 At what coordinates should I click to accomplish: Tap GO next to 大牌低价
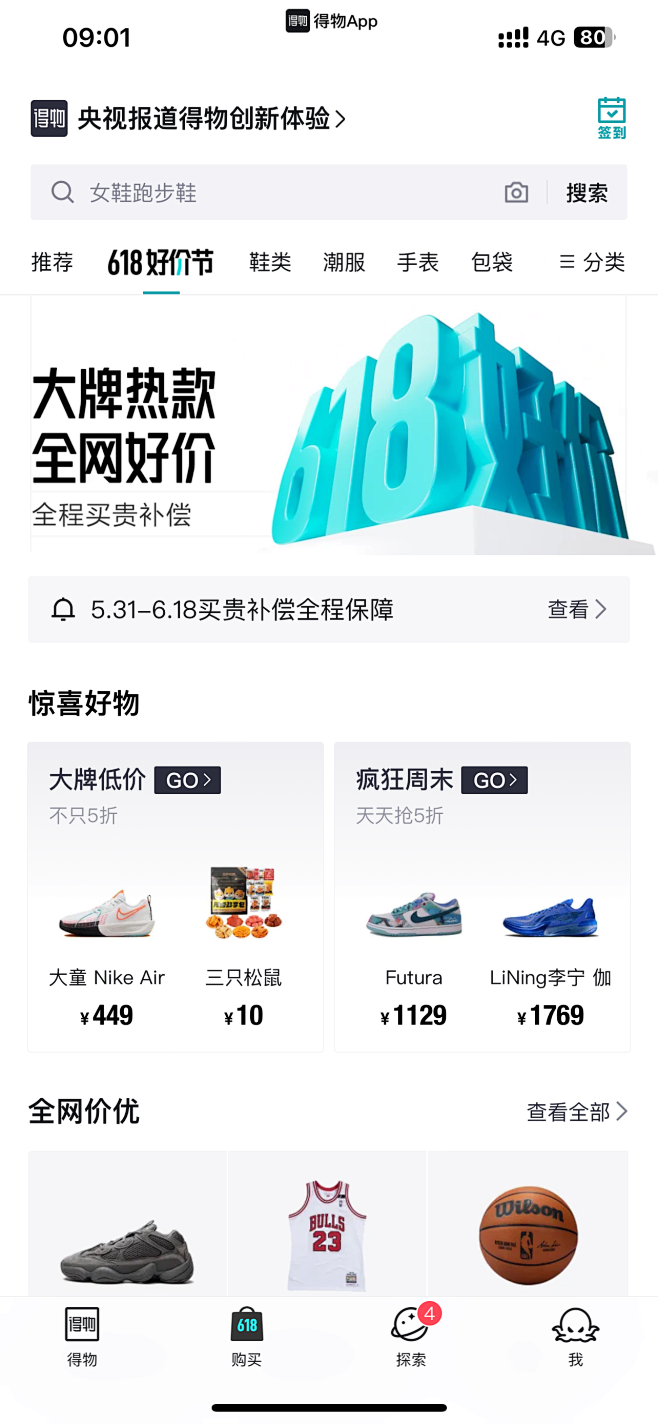point(187,780)
